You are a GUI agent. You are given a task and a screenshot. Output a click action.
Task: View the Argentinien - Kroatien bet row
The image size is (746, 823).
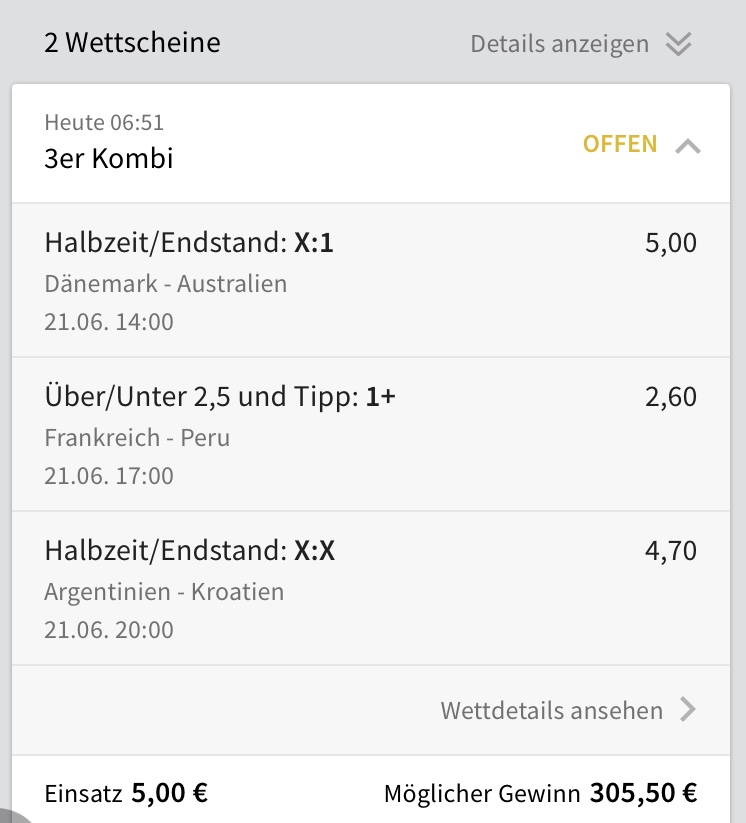pos(370,589)
